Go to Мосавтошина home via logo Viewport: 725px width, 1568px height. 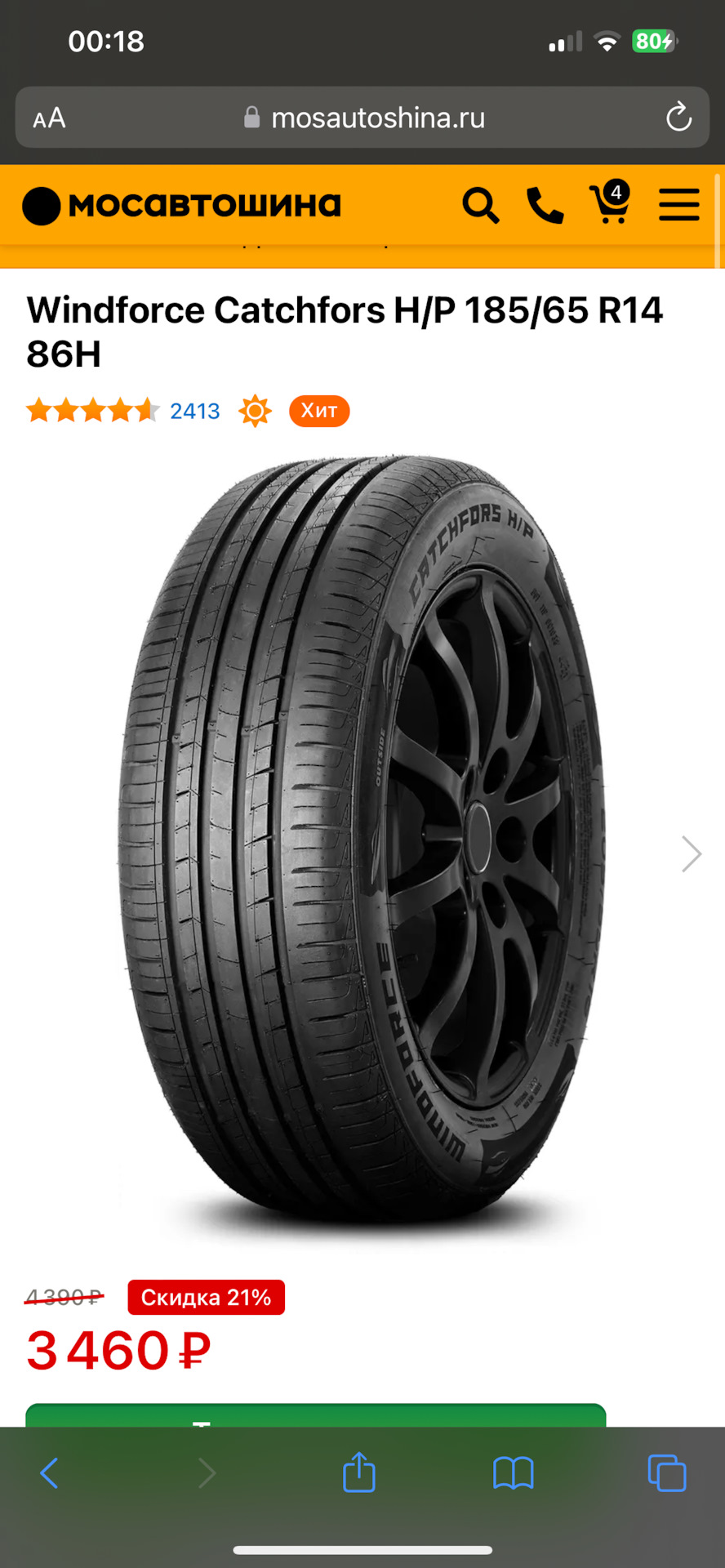click(181, 205)
